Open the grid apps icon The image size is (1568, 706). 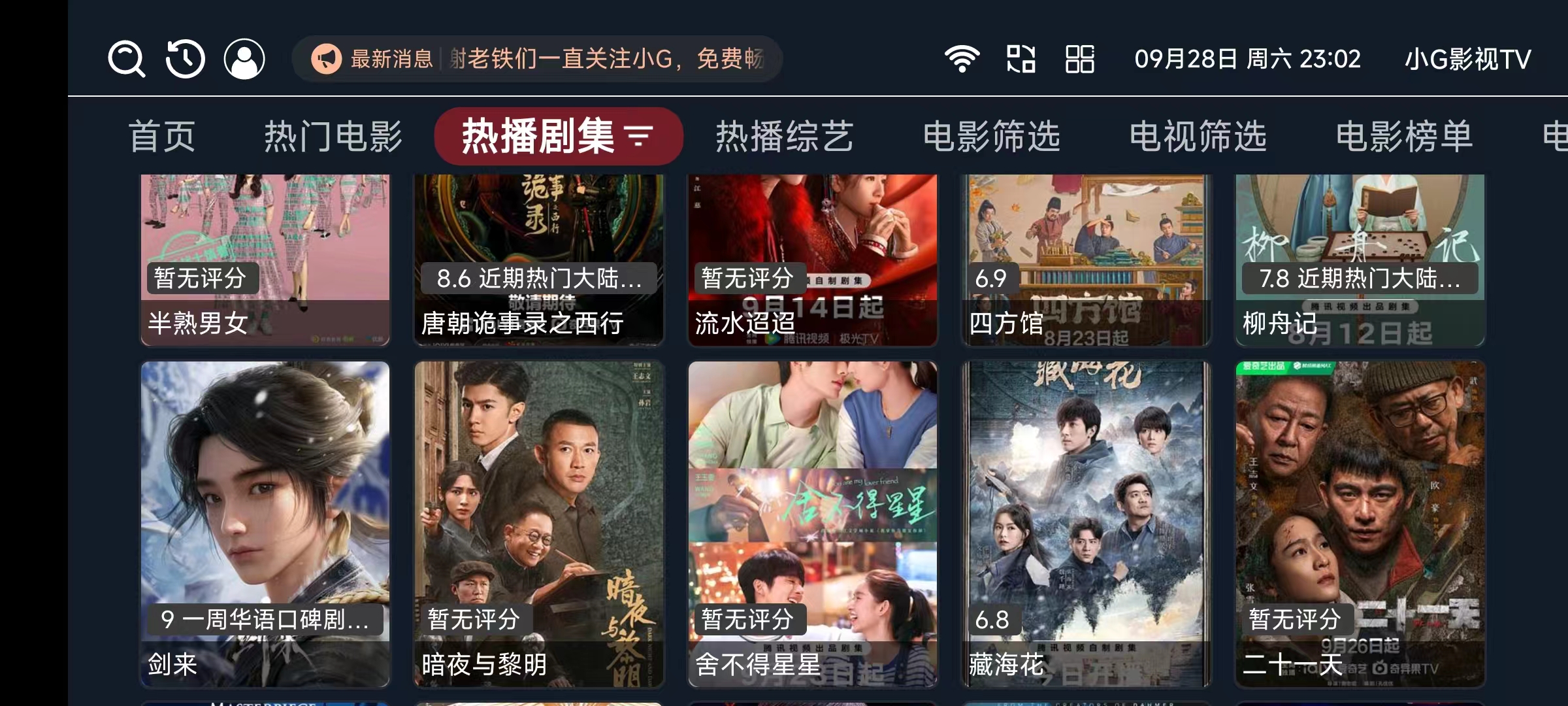1079,59
